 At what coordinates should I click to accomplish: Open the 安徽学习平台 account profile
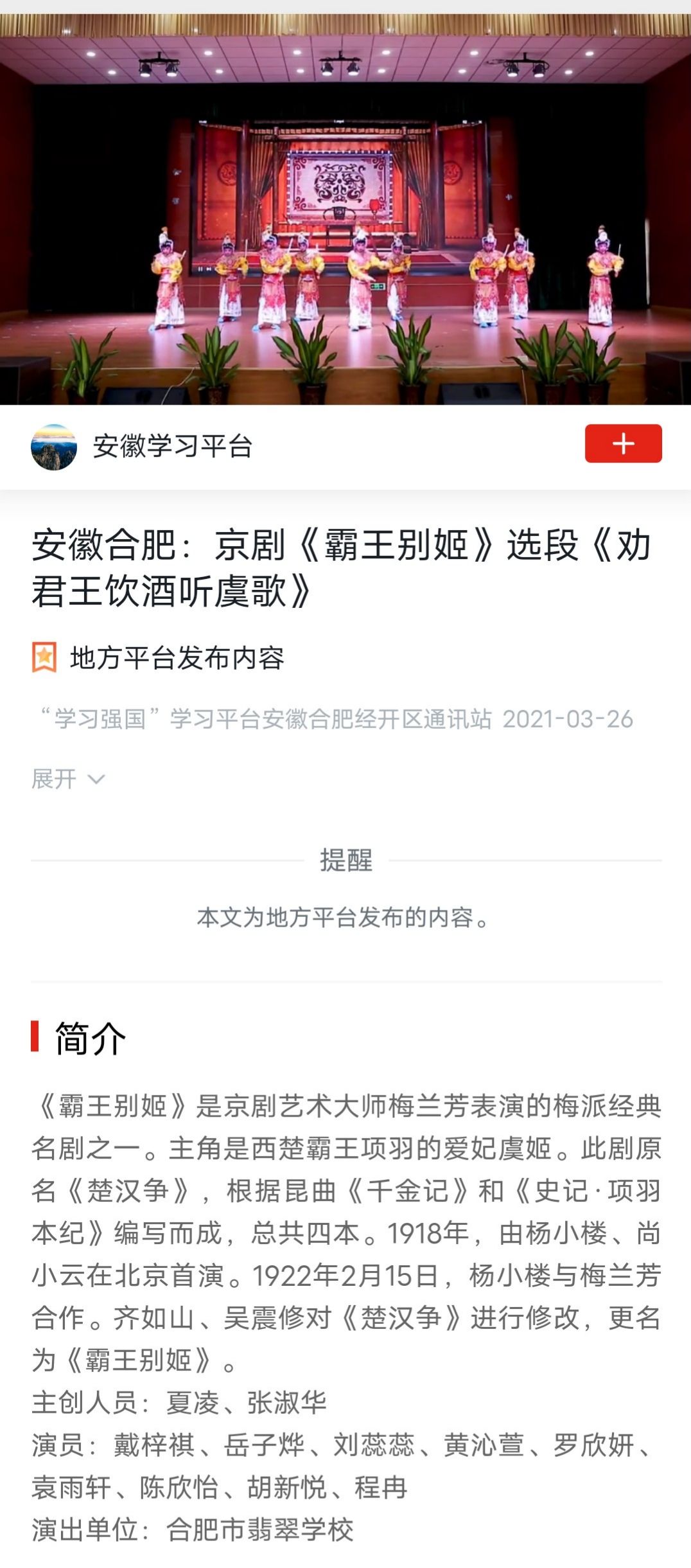pyautogui.click(x=172, y=446)
